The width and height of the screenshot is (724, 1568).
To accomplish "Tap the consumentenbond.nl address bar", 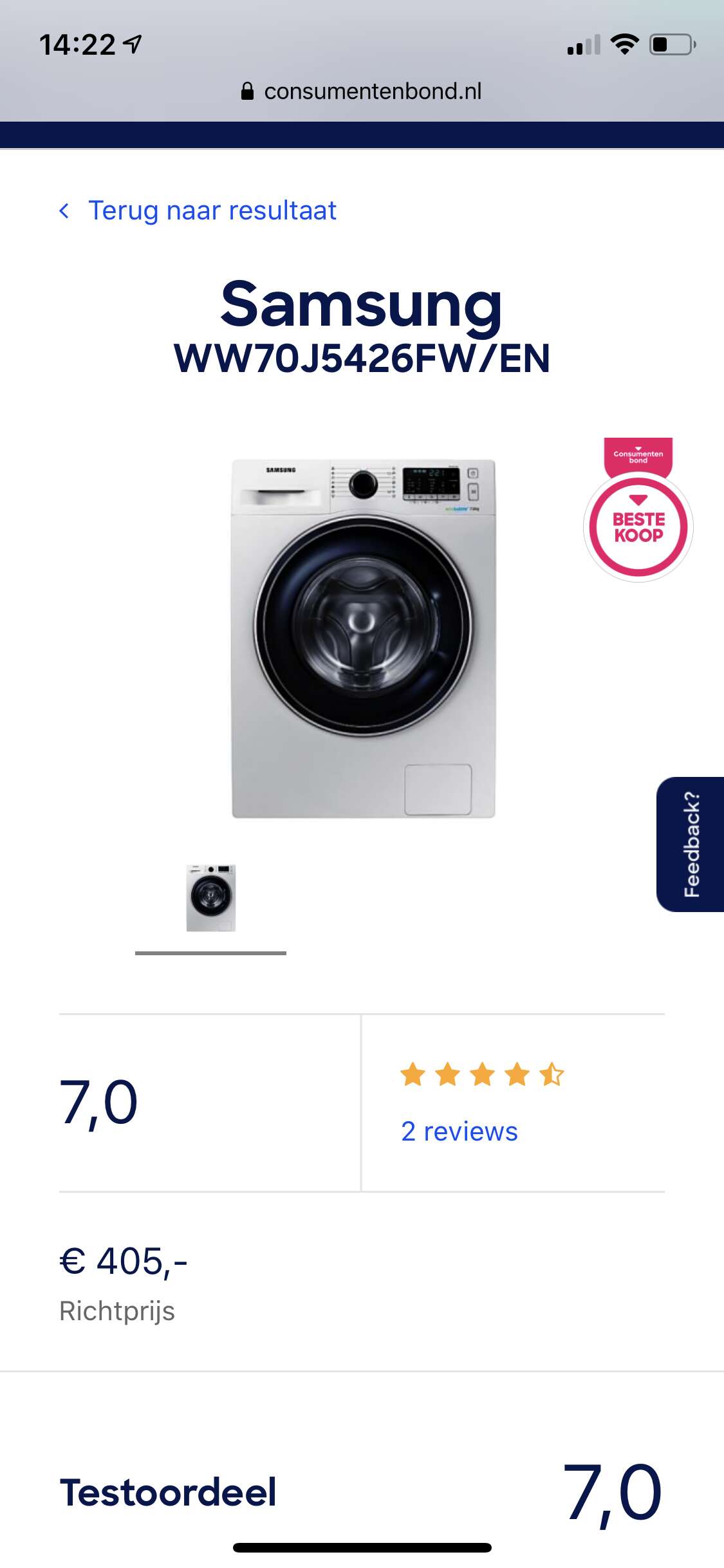I will (x=362, y=91).
